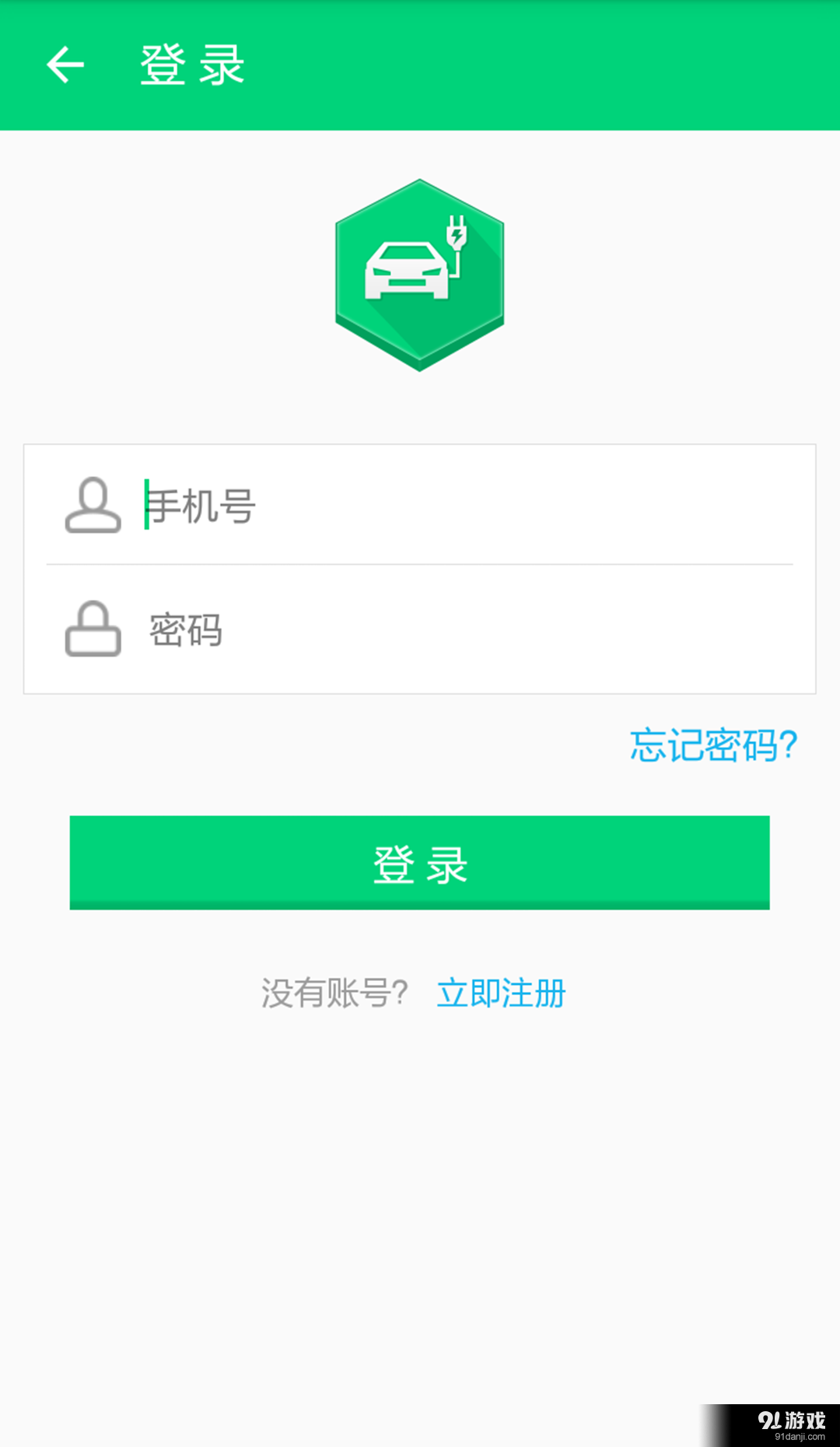The width and height of the screenshot is (840, 1447).
Task: Click the back arrow in the title bar
Action: (x=66, y=65)
